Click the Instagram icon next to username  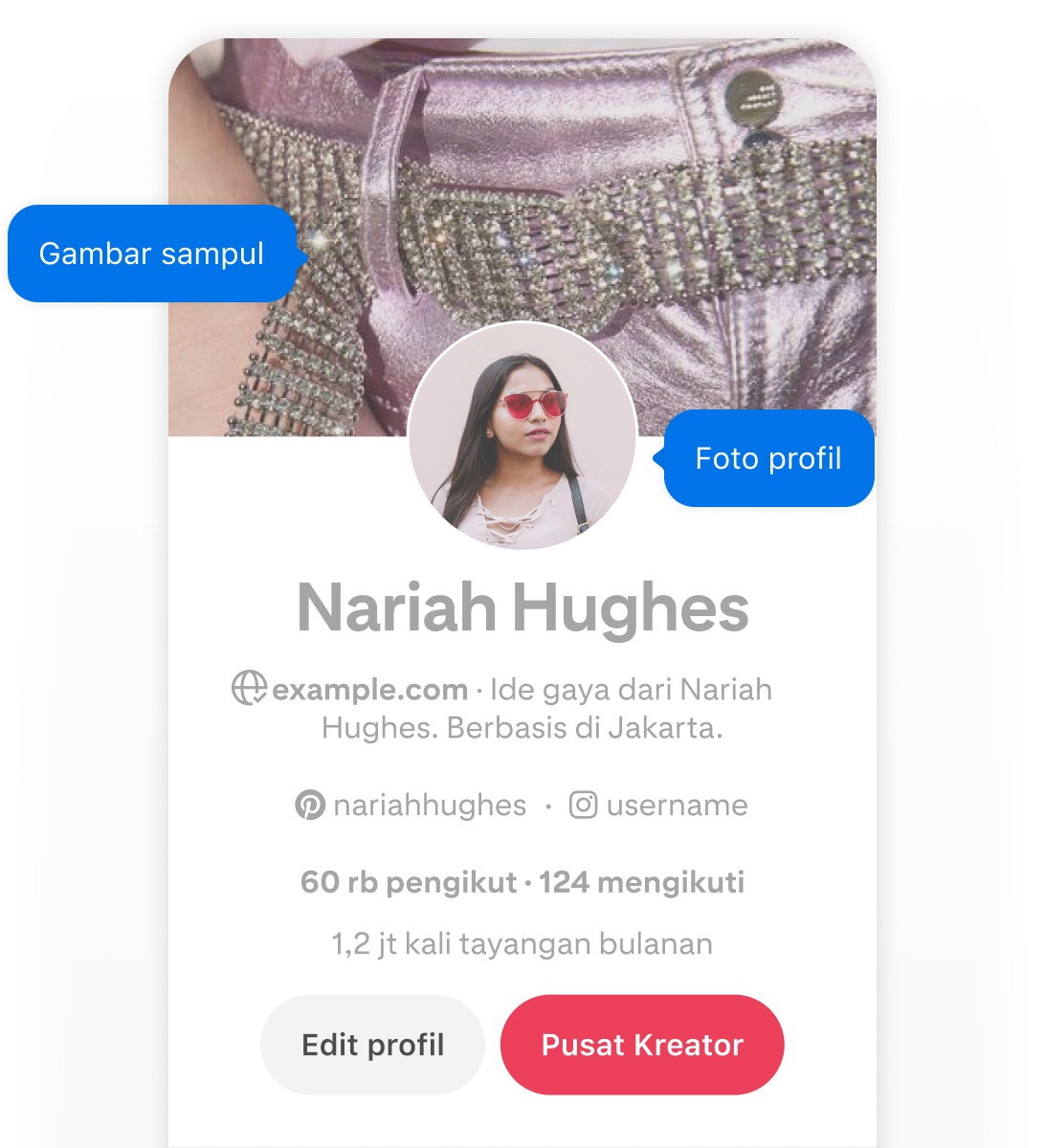click(583, 805)
